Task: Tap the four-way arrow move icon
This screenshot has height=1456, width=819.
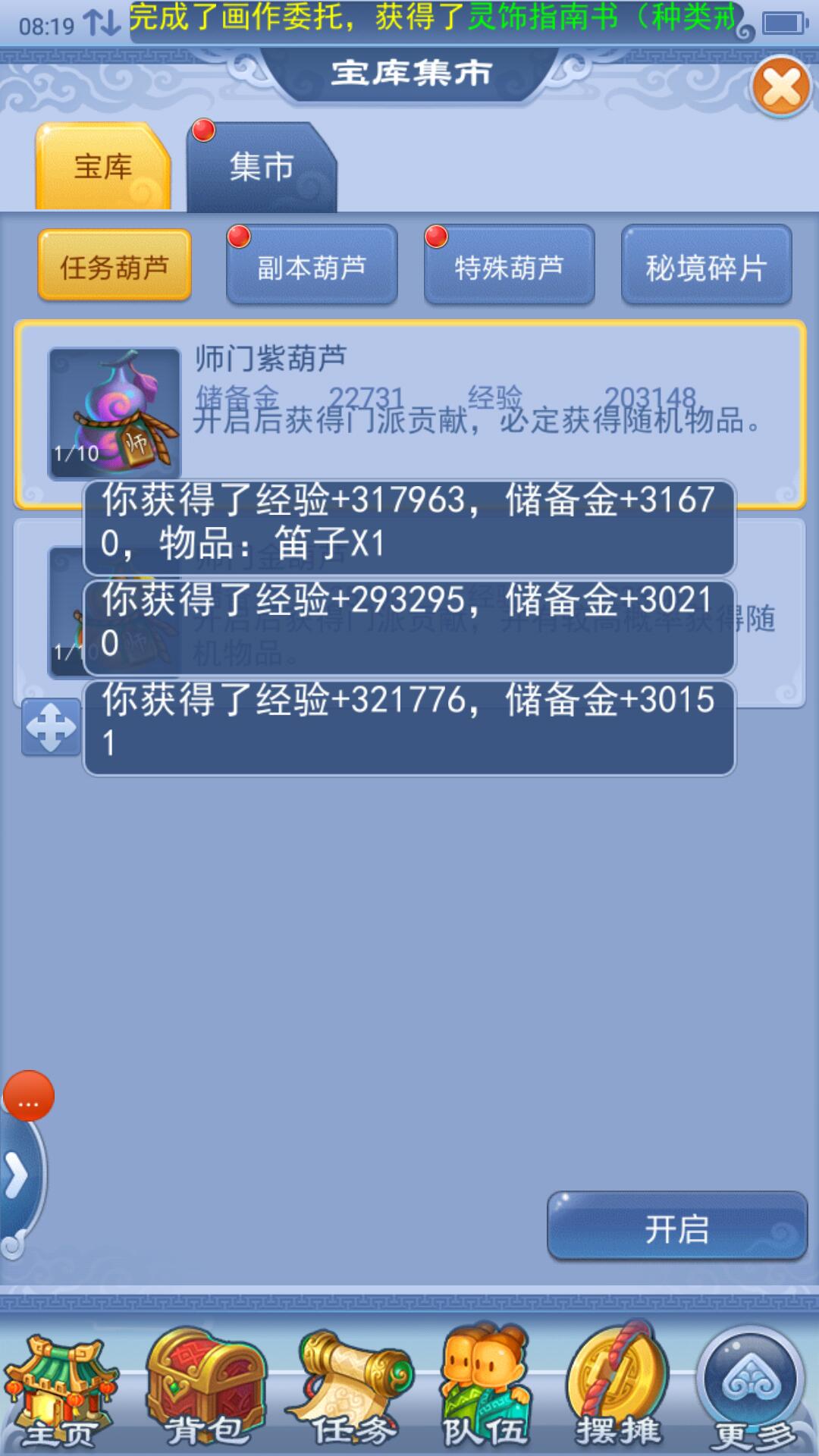Action: (x=51, y=727)
